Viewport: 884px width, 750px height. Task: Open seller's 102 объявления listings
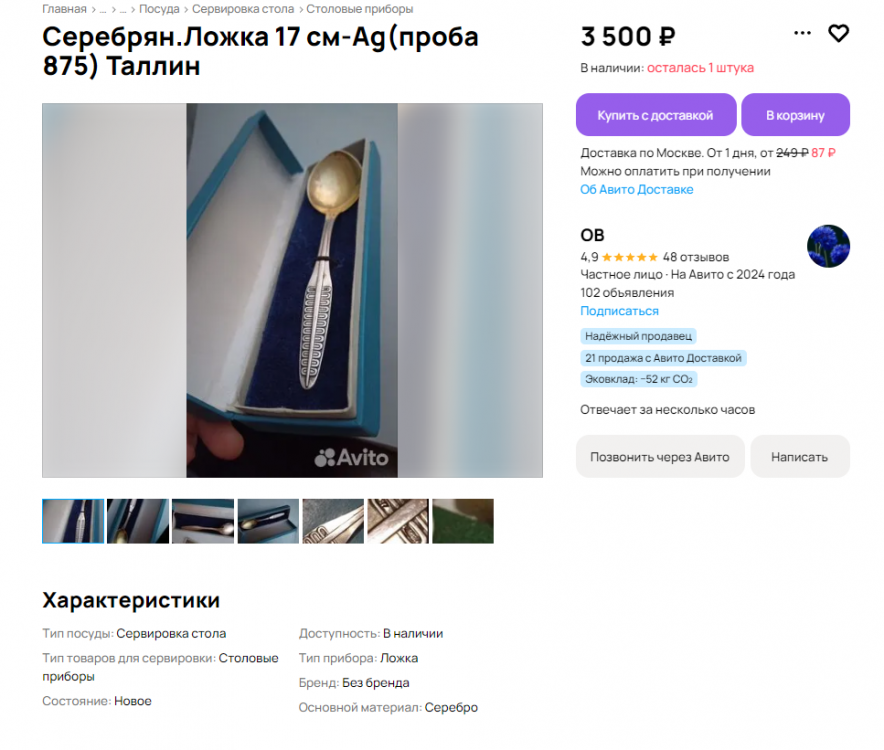point(627,293)
